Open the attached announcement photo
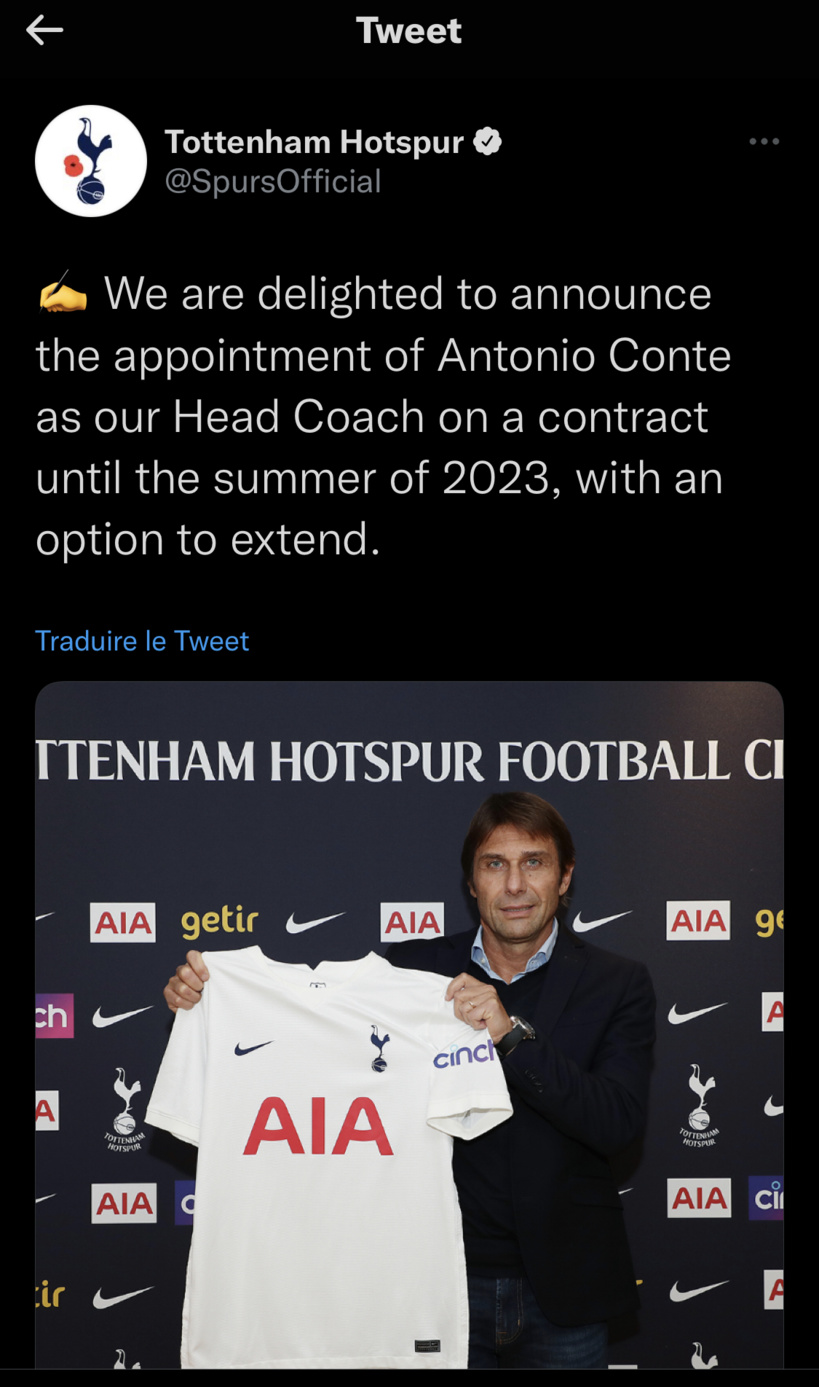The image size is (819, 1387). point(409,1030)
